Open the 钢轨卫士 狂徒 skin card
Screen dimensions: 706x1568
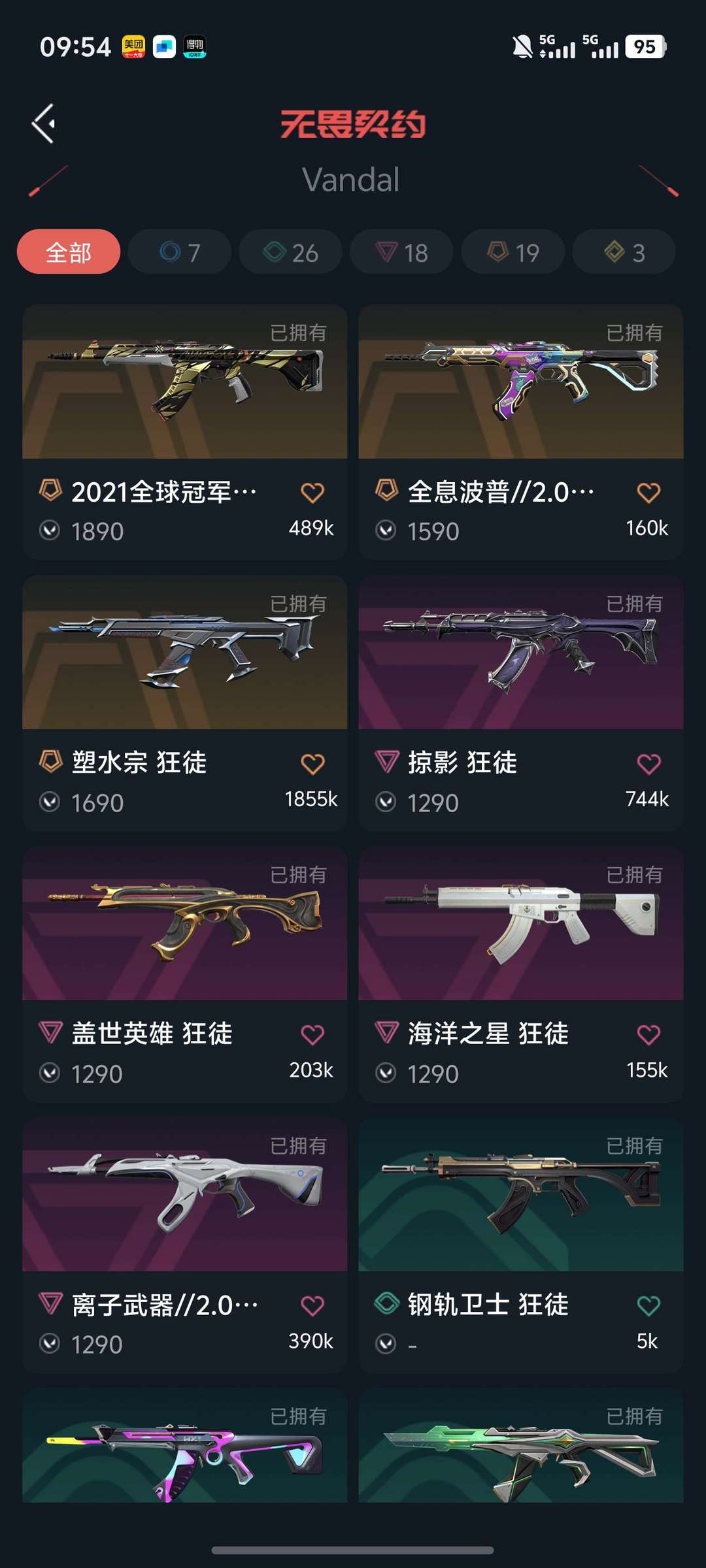click(x=520, y=1196)
